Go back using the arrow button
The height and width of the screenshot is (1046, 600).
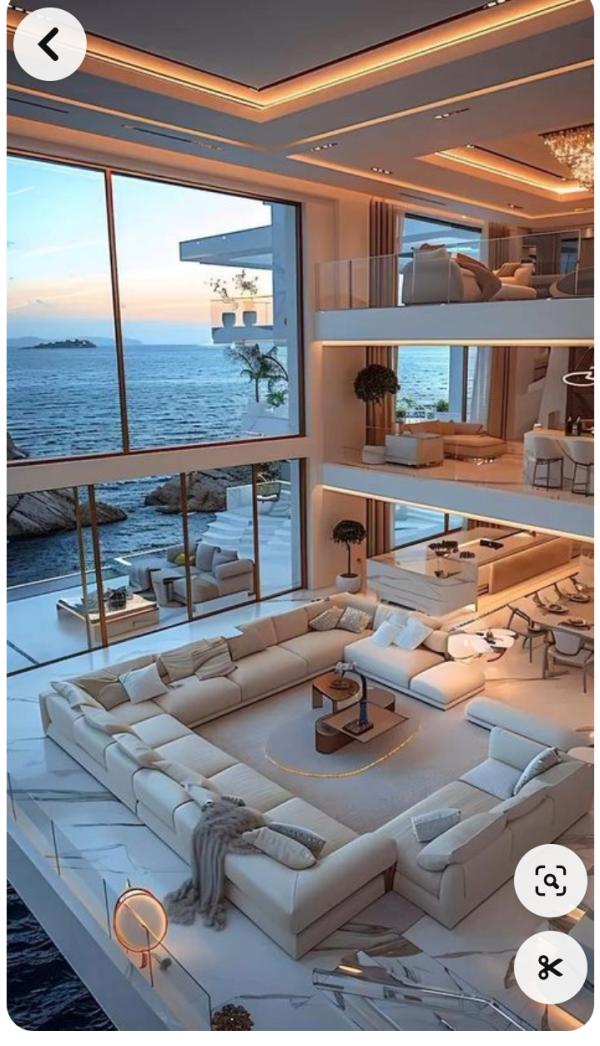click(49, 45)
